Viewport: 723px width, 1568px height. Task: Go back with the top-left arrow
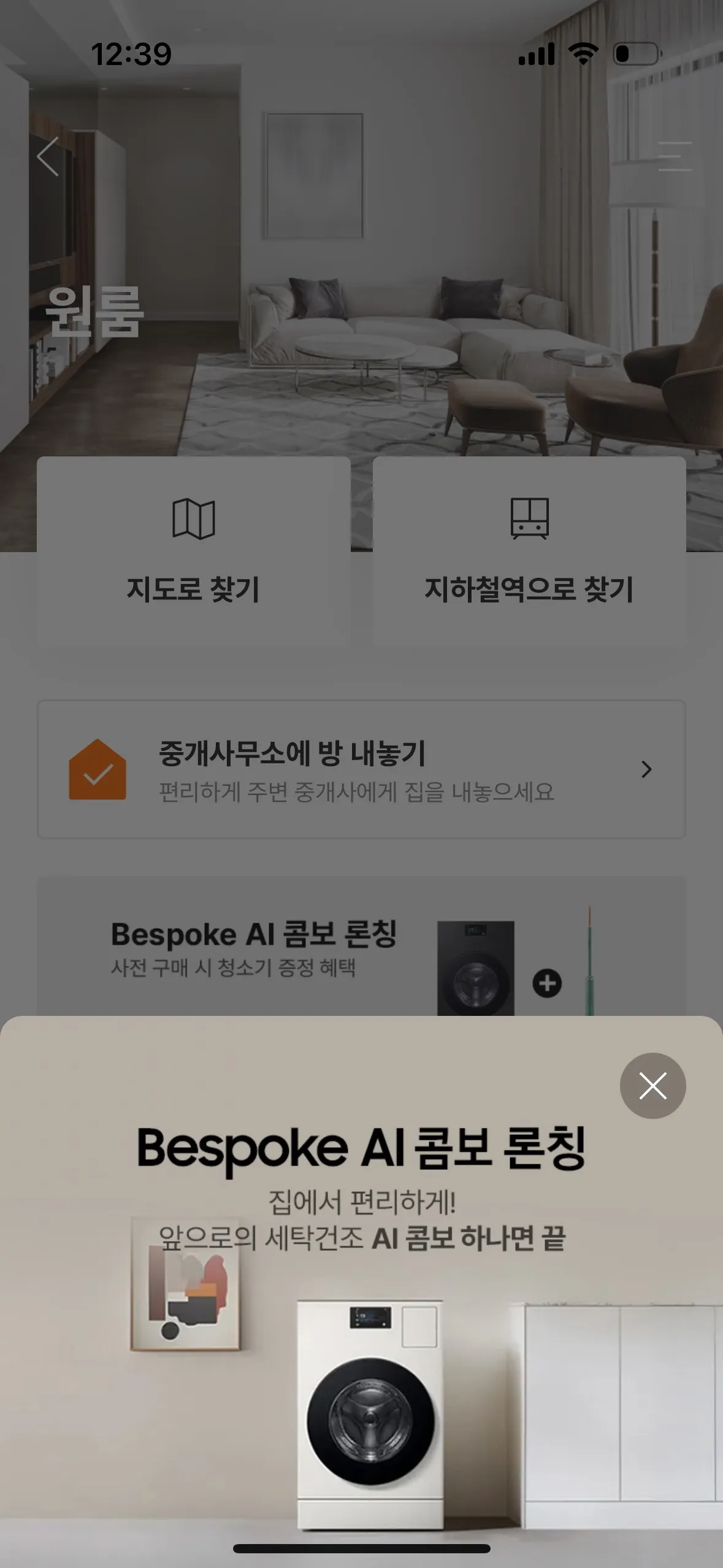pos(48,156)
